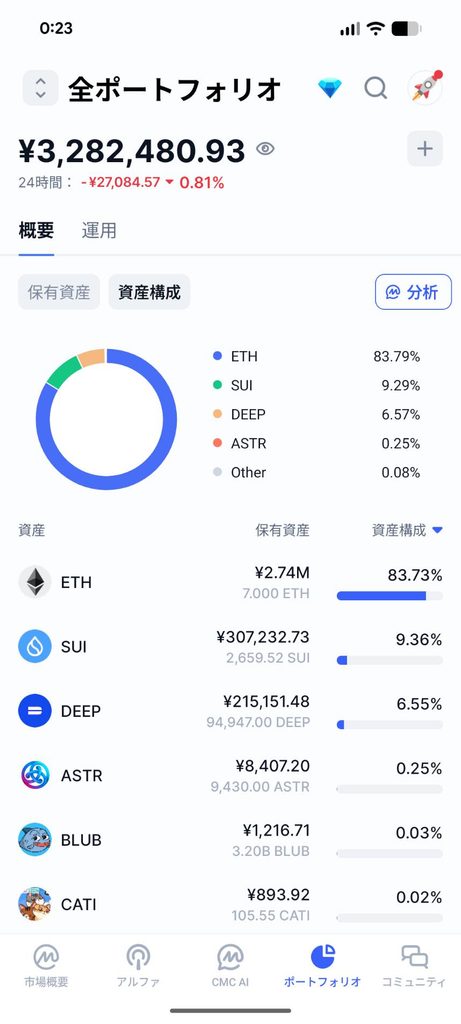Screen dimensions: 461x1024
Task: Tap the blue diamond premium icon
Action: [330, 88]
